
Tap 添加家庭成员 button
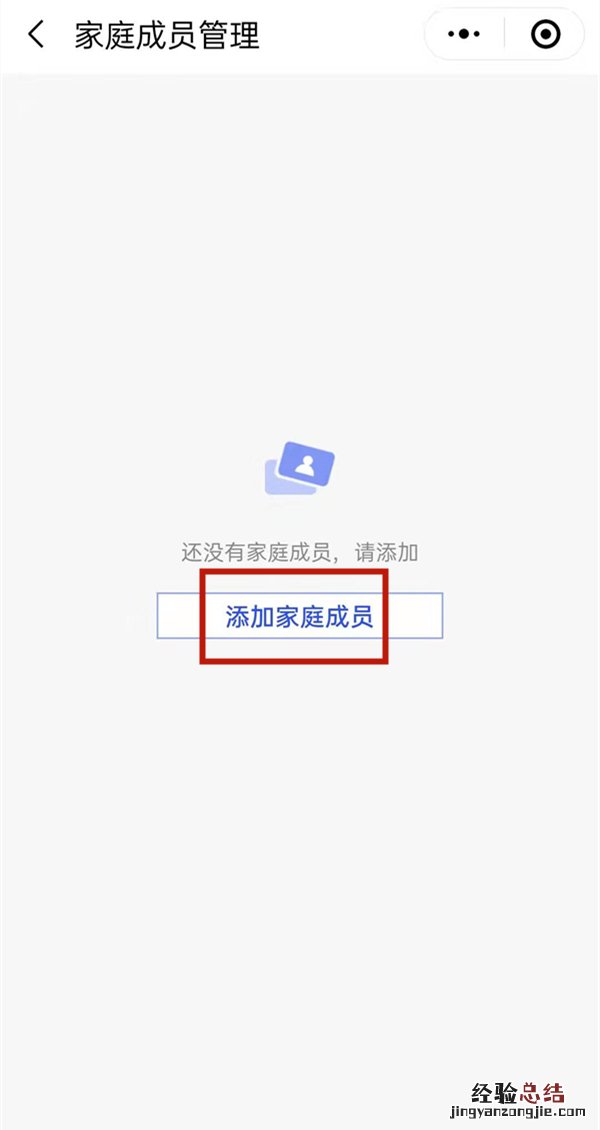[x=299, y=616]
